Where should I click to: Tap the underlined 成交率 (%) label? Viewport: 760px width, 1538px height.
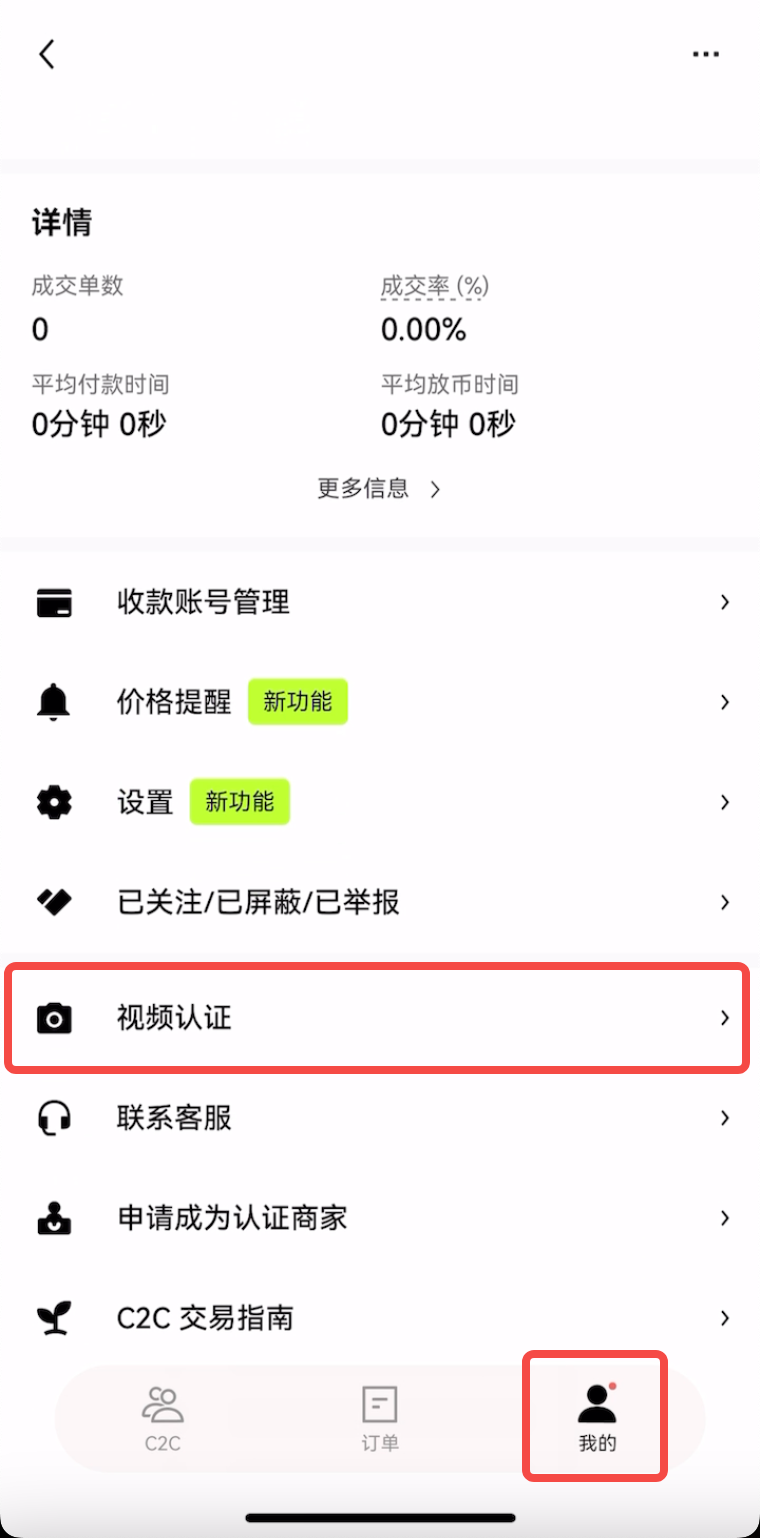(434, 286)
